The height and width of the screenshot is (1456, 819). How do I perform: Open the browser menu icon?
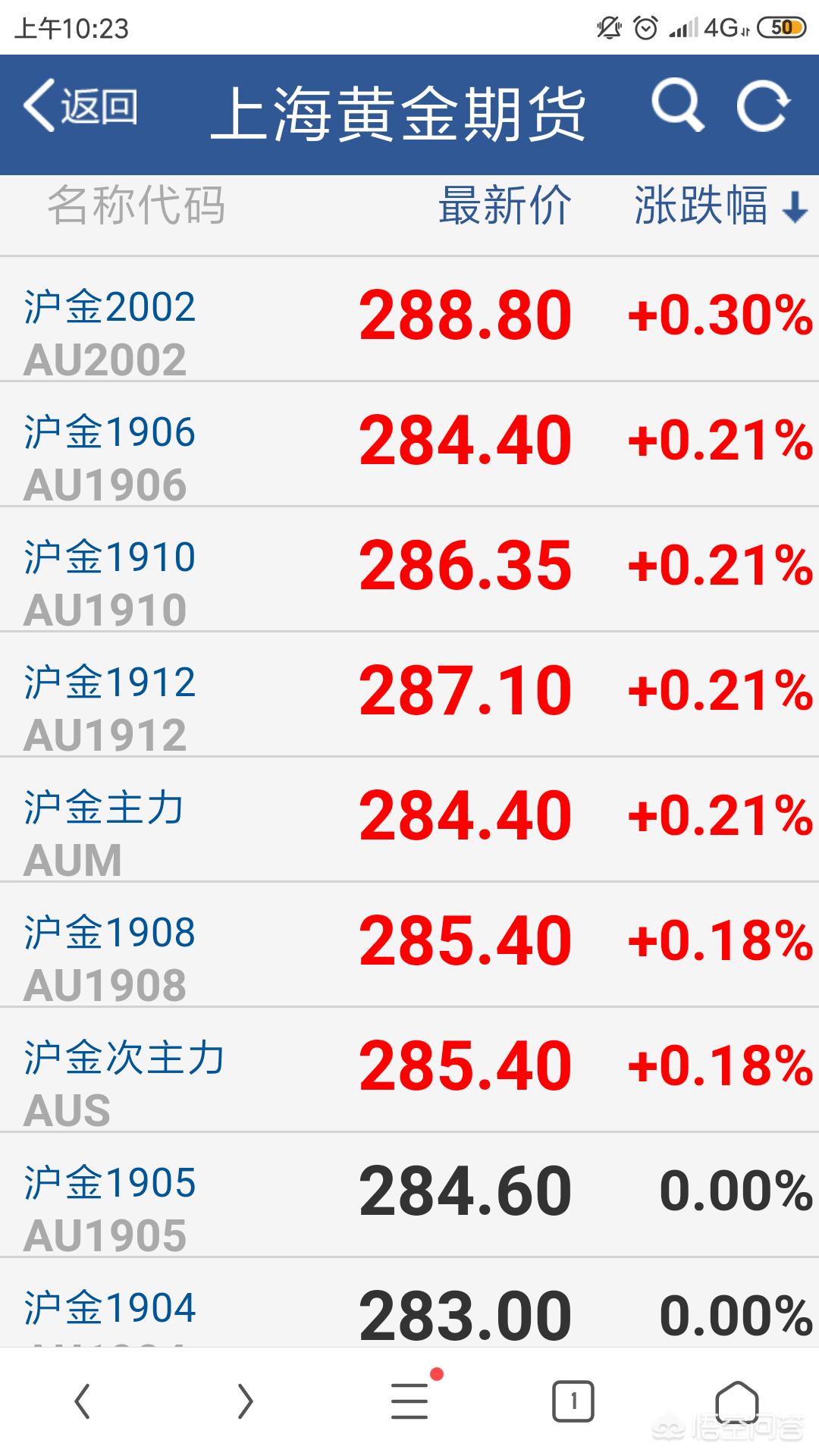pos(410,1401)
